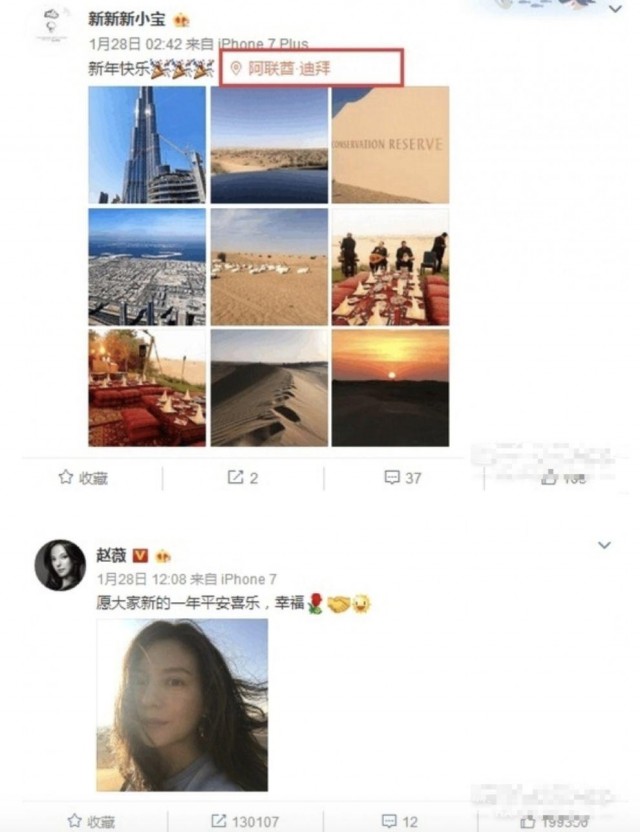The image size is (640, 832).
Task: Open 赵薇's profile avatar
Action: 60,565
